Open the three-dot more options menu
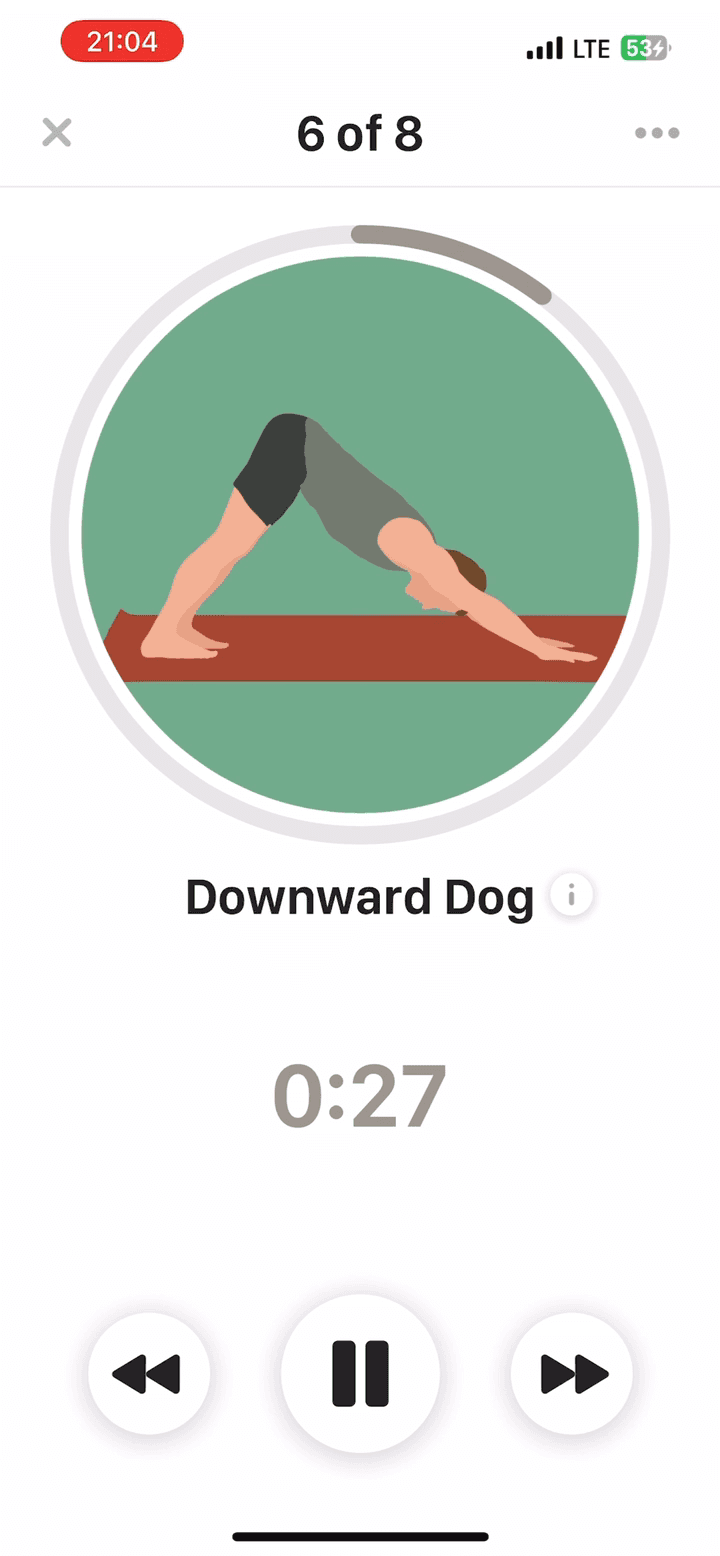720x1556 pixels. (657, 133)
